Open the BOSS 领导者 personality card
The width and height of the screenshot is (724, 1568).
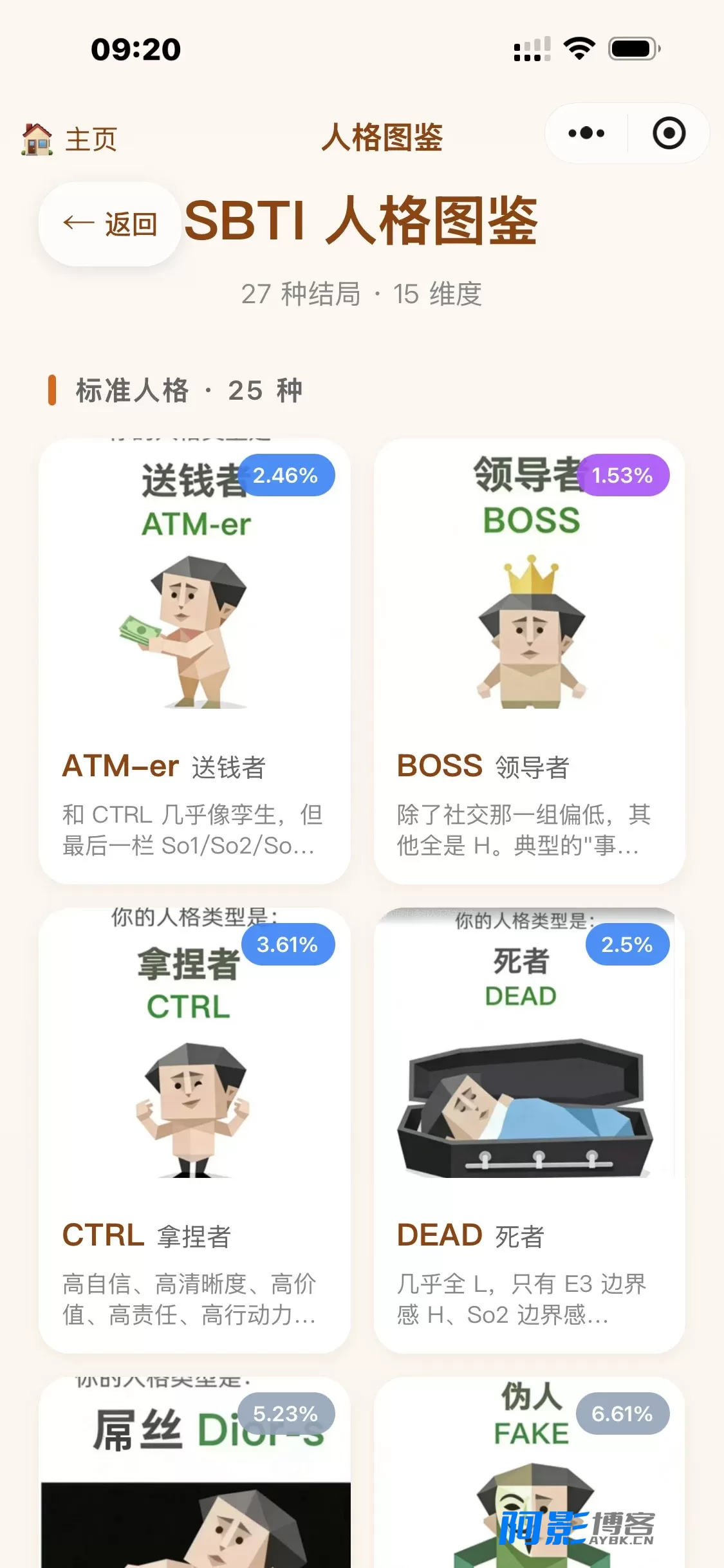point(530,661)
